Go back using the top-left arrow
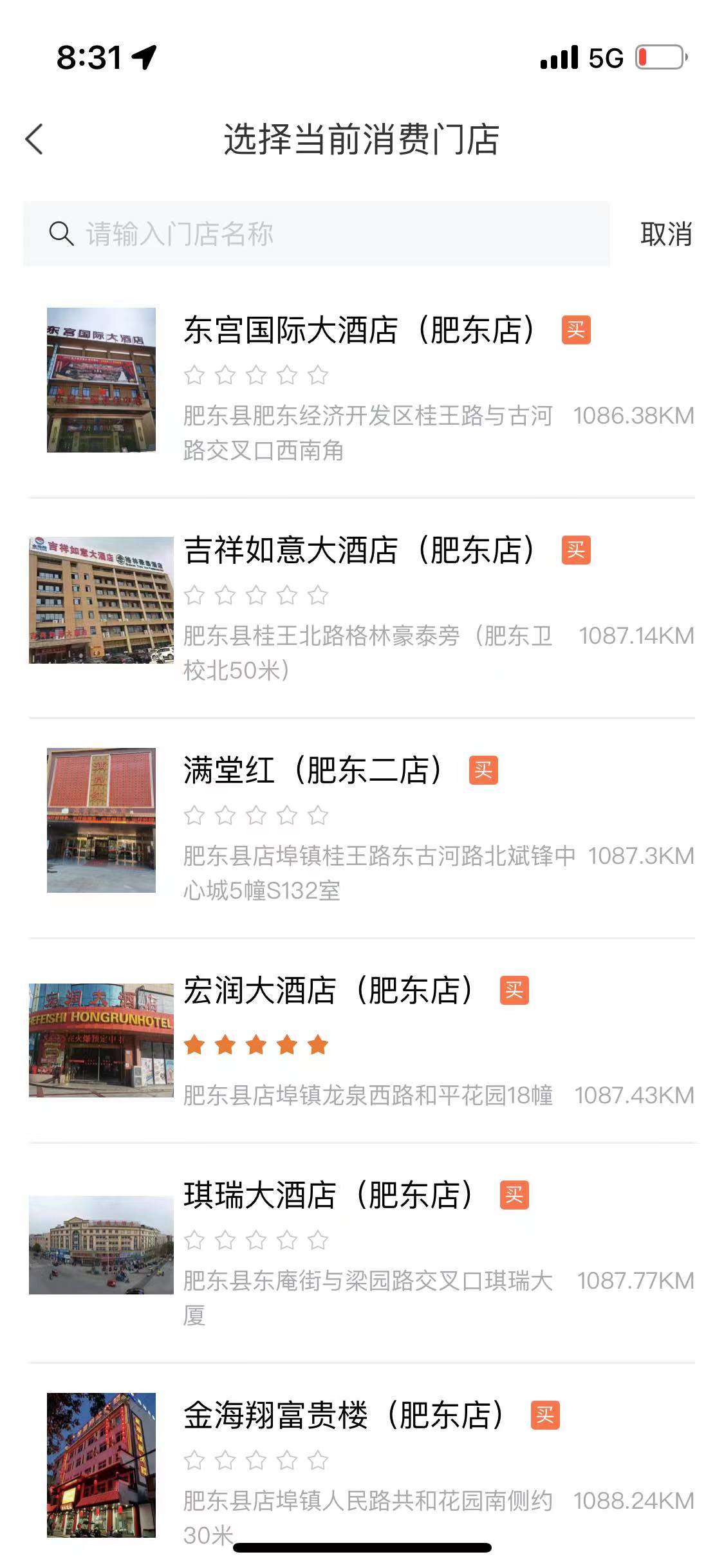724x1568 pixels. click(35, 140)
